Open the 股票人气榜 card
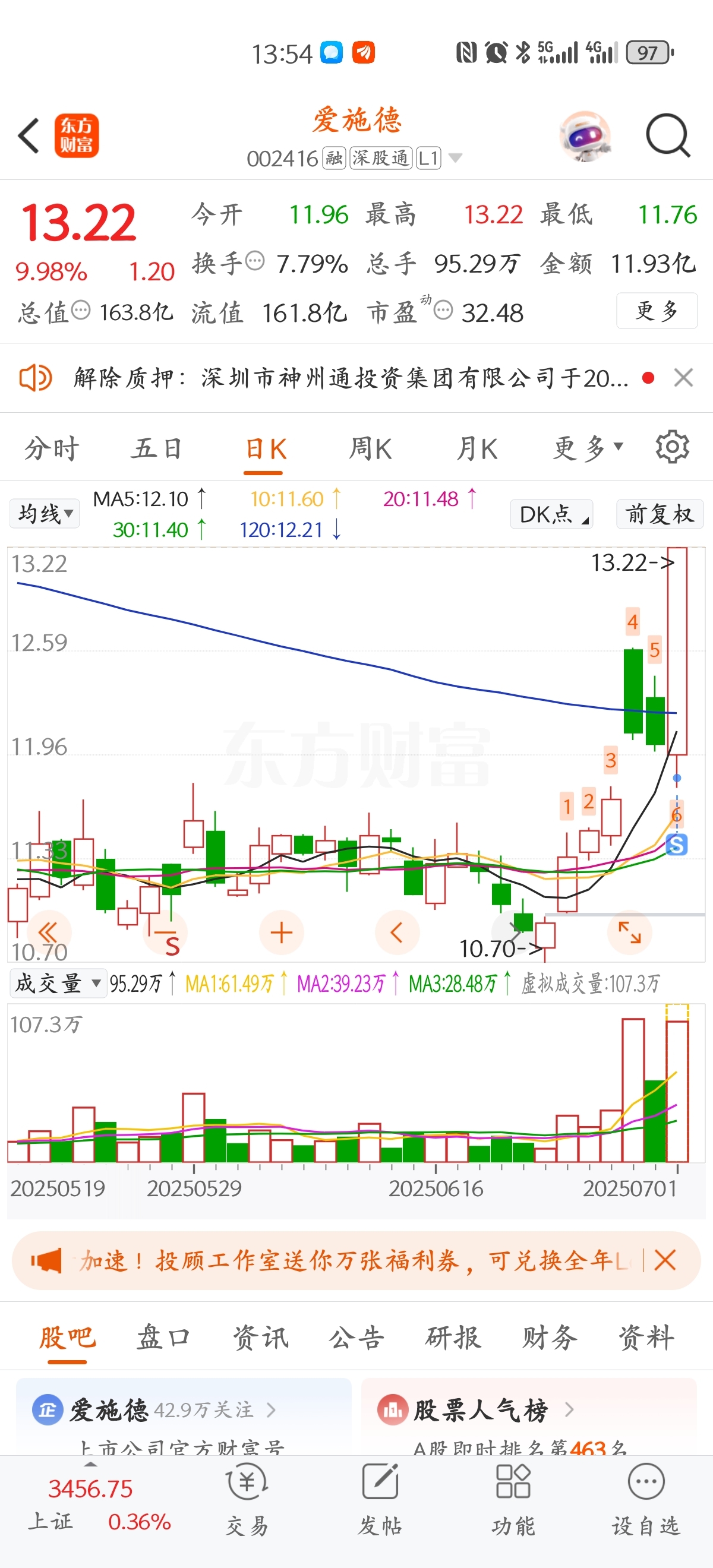713x1568 pixels. (x=528, y=1417)
